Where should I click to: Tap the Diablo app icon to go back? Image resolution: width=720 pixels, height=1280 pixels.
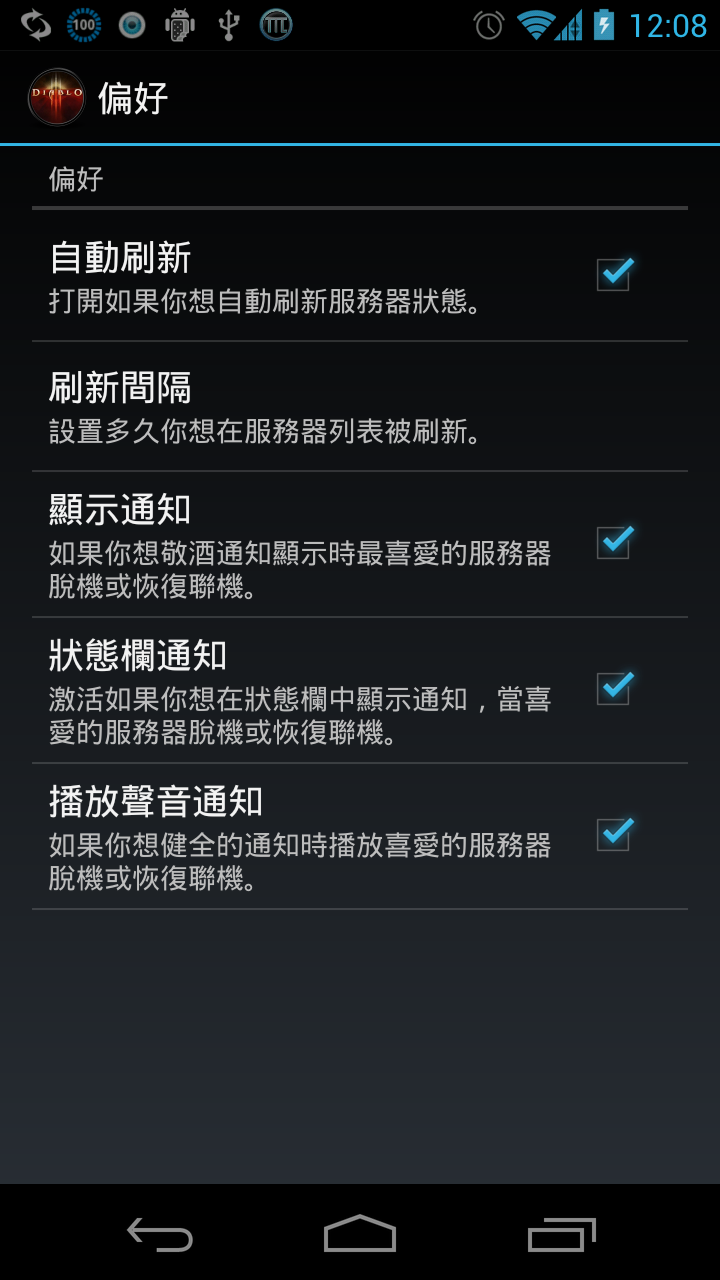click(57, 97)
